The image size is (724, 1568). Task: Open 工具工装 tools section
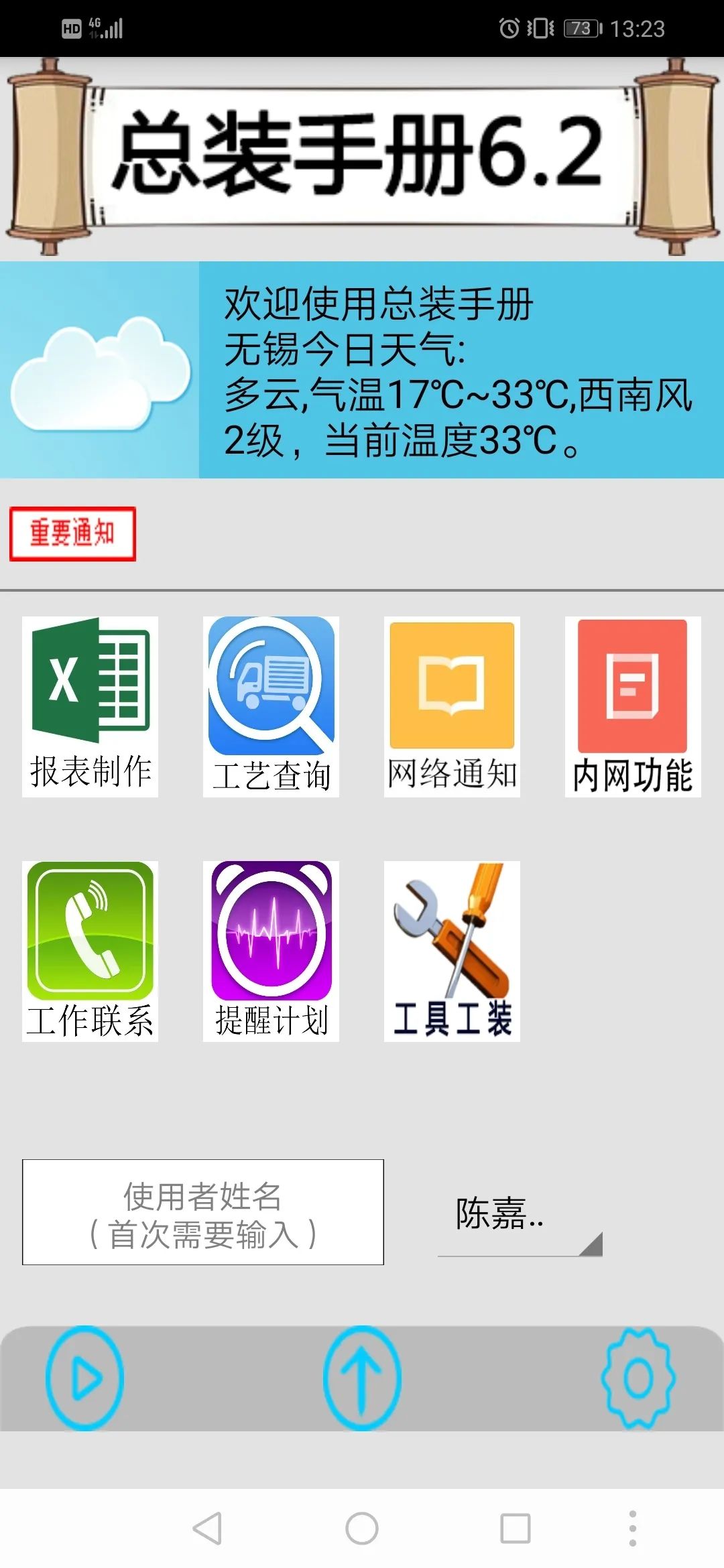(x=452, y=951)
